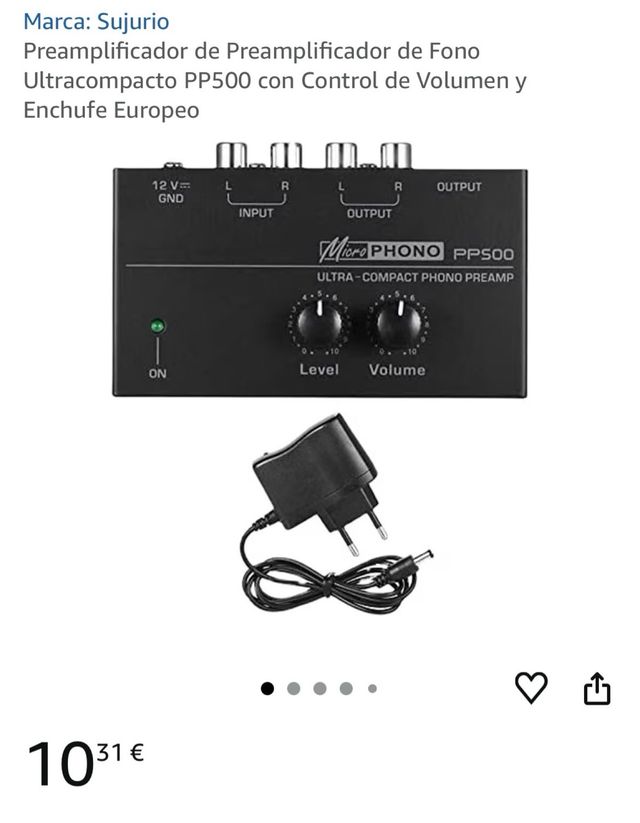
Task: Tap the image carousel page dots
Action: click(x=319, y=688)
